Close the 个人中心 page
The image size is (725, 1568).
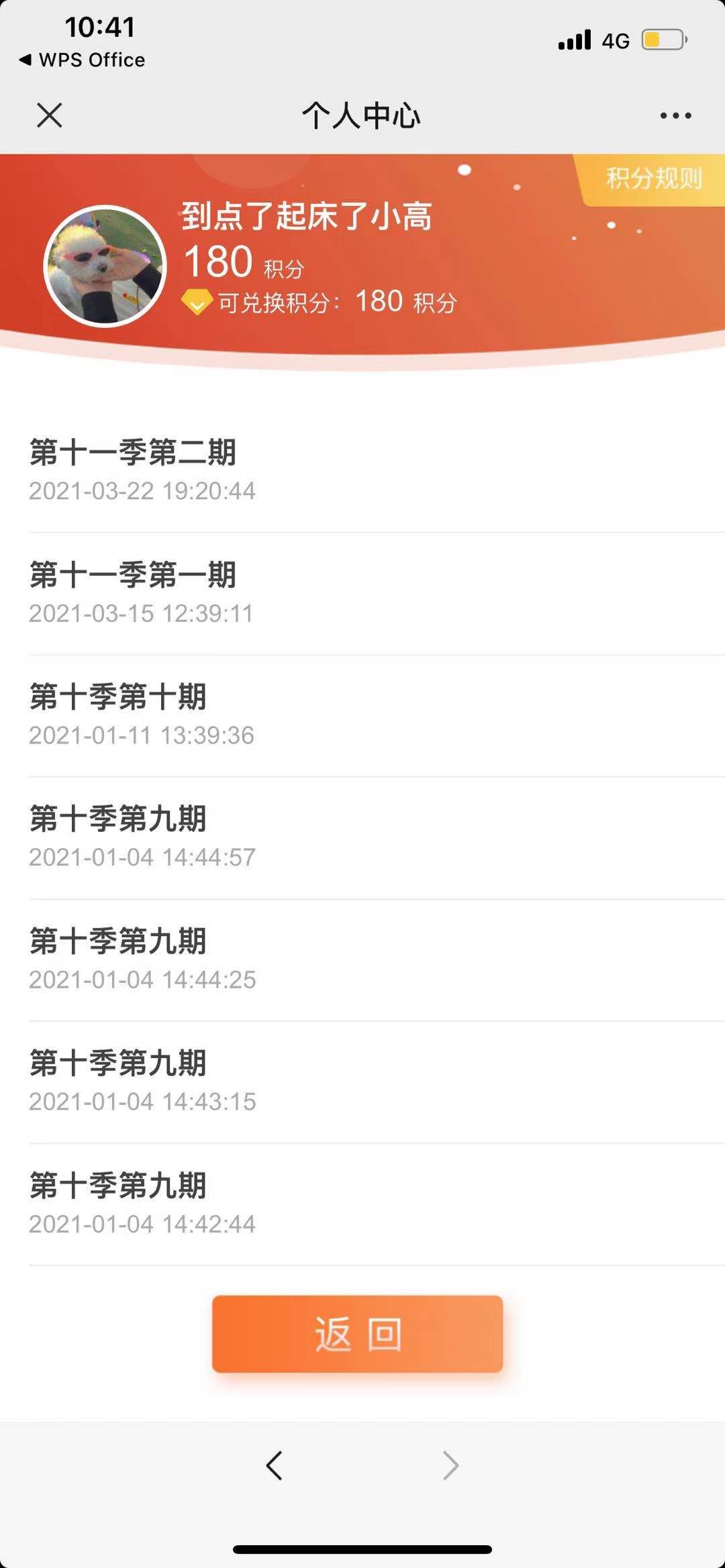click(50, 115)
